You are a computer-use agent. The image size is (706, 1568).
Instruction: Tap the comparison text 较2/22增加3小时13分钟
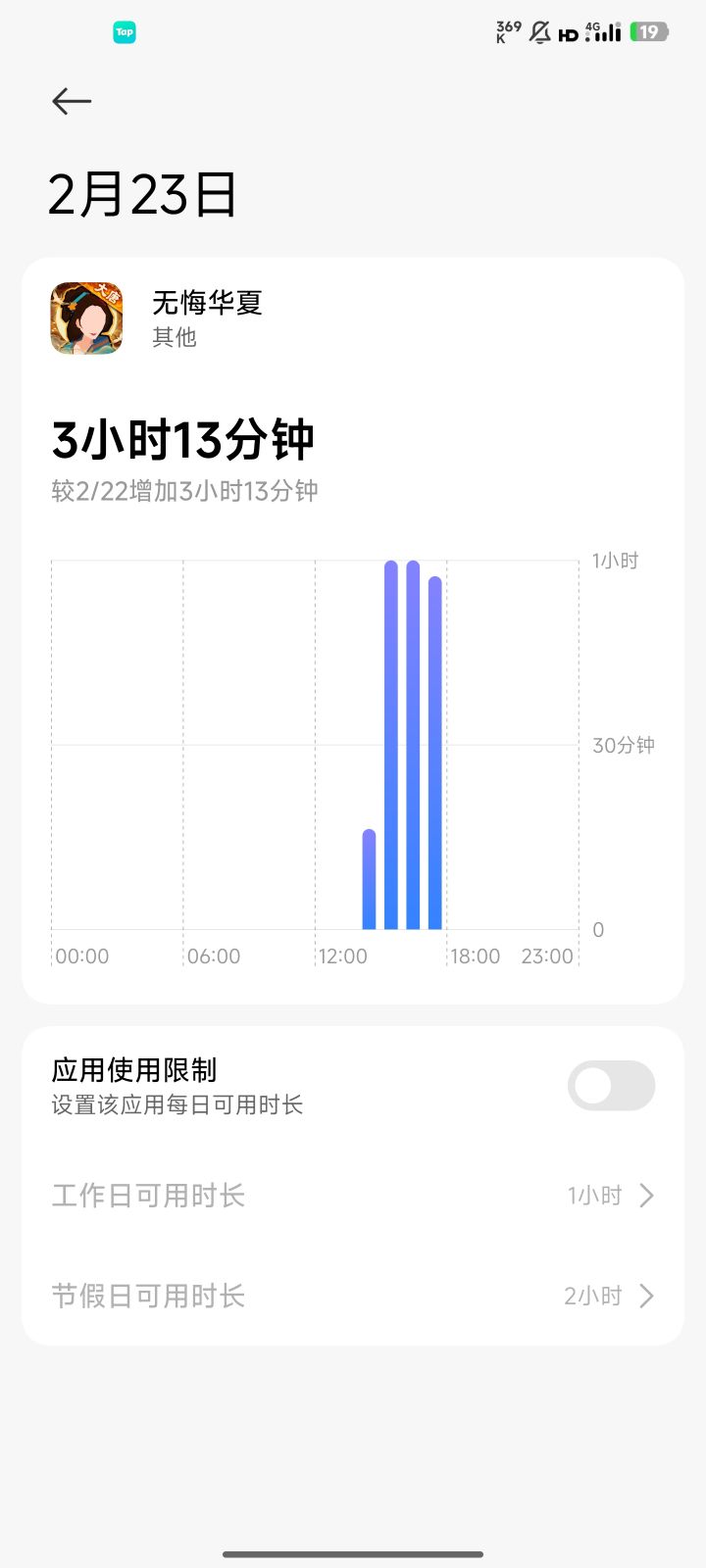184,489
